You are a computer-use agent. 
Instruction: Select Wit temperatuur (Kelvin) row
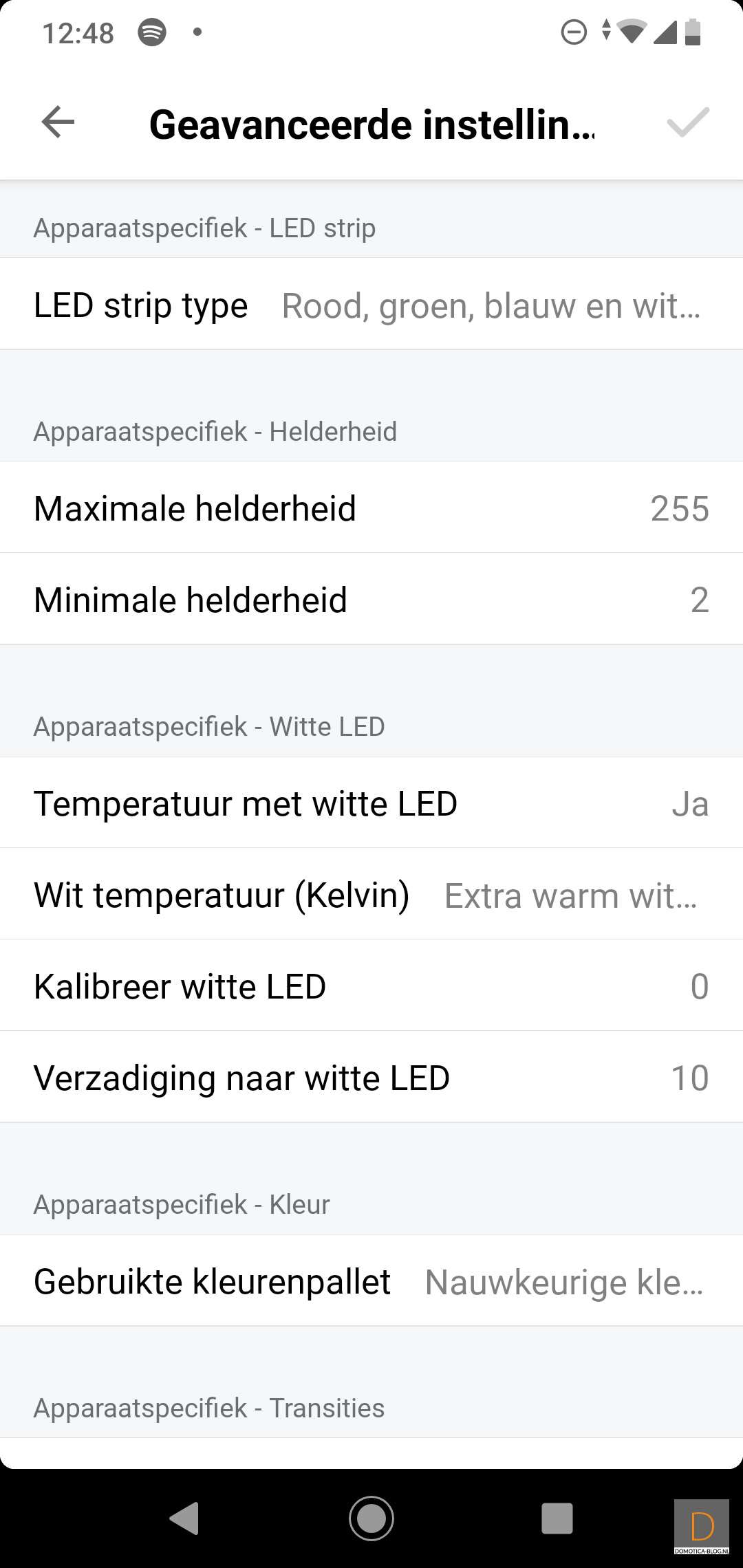point(371,895)
